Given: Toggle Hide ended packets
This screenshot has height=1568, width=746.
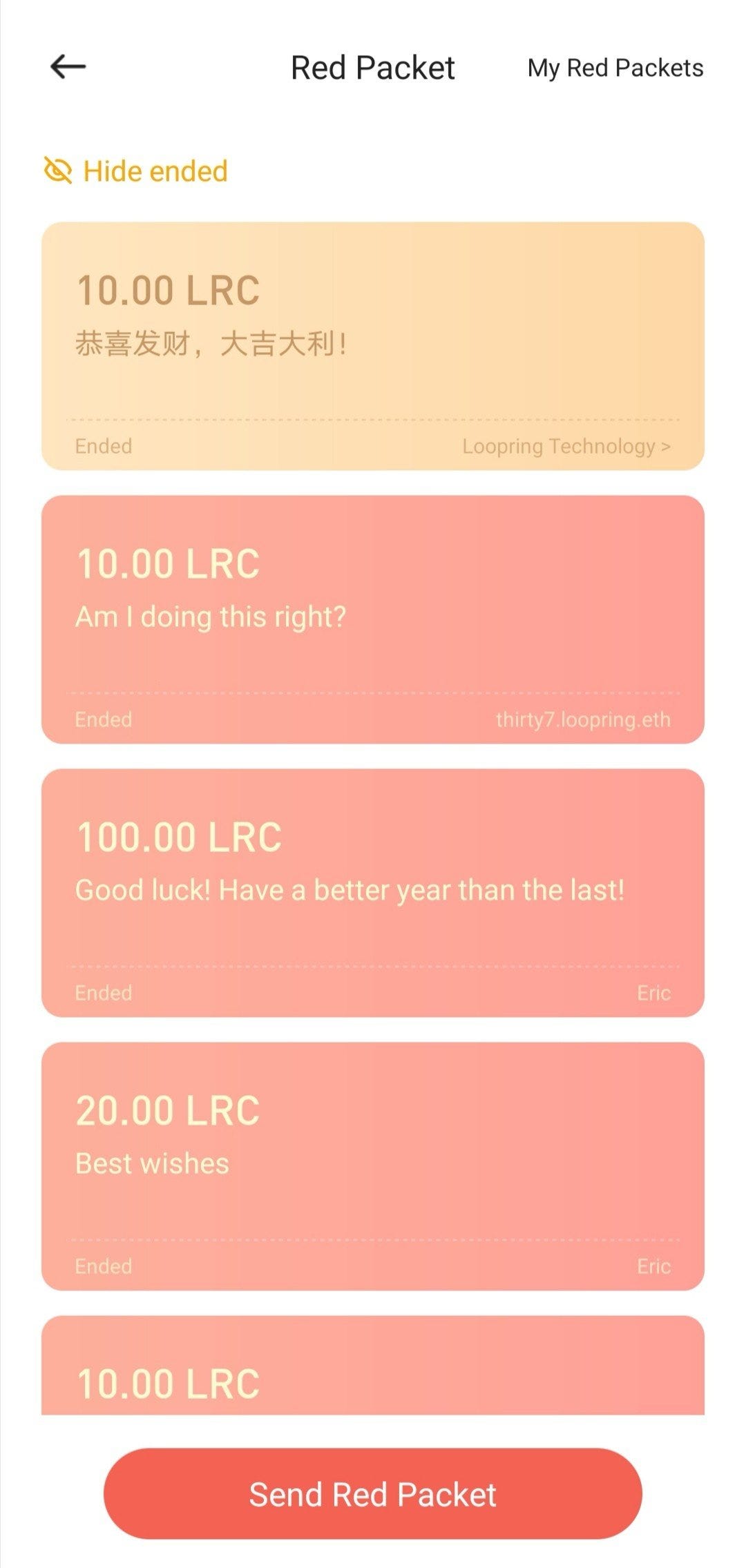Looking at the screenshot, I should (x=136, y=171).
